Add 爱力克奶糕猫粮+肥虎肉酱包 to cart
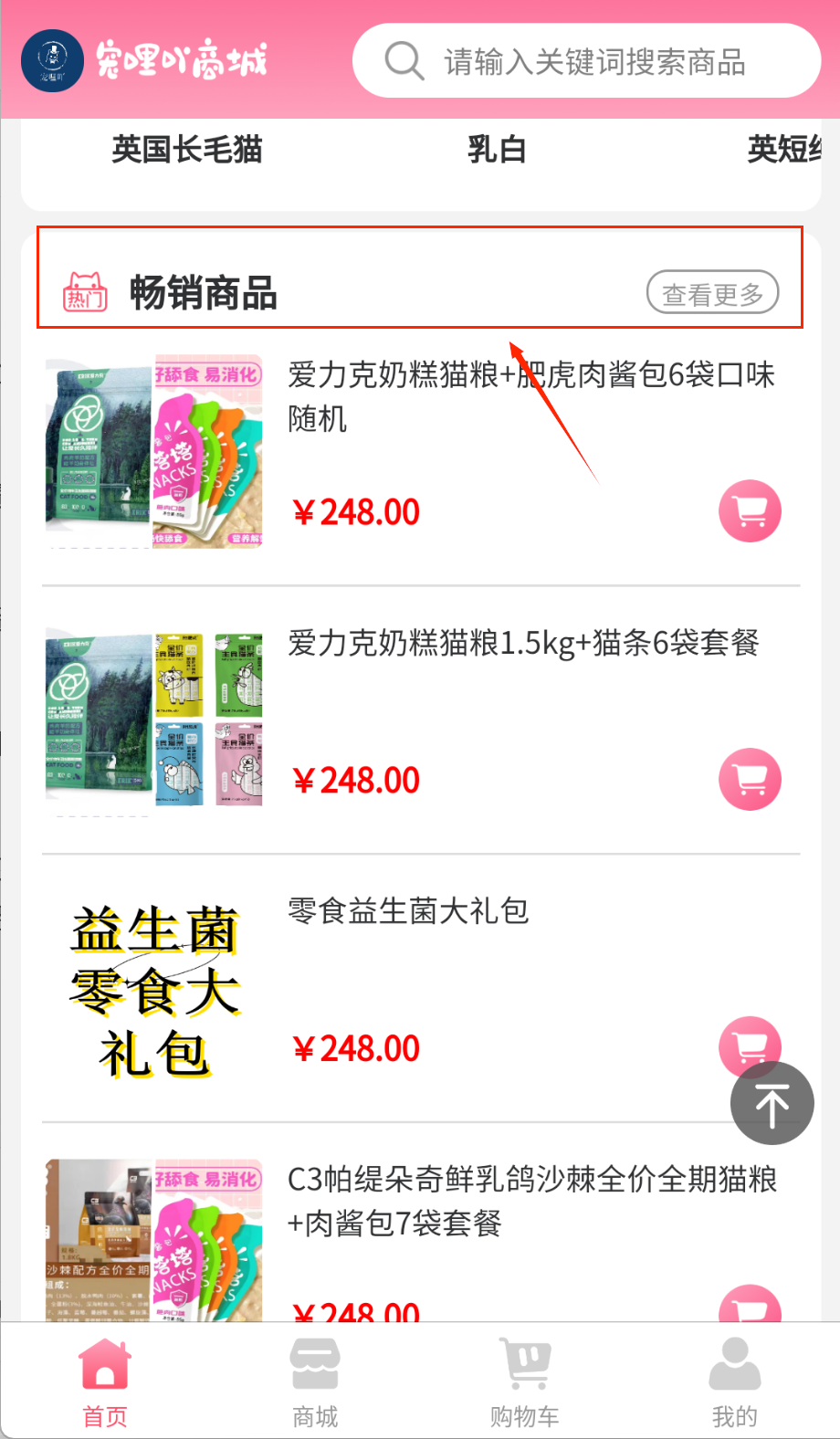This screenshot has height=1439, width=840. [750, 511]
